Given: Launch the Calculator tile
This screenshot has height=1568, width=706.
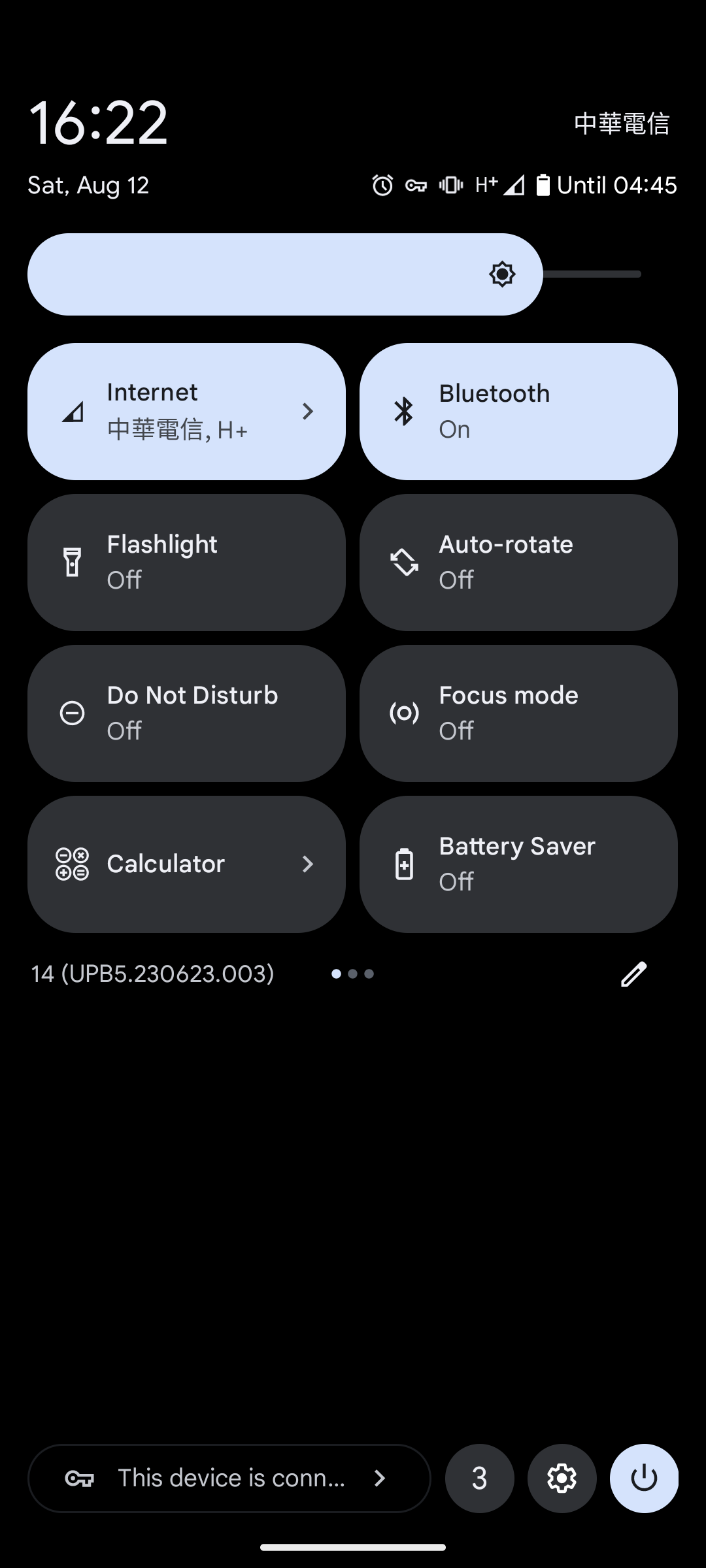Looking at the screenshot, I should [186, 864].
